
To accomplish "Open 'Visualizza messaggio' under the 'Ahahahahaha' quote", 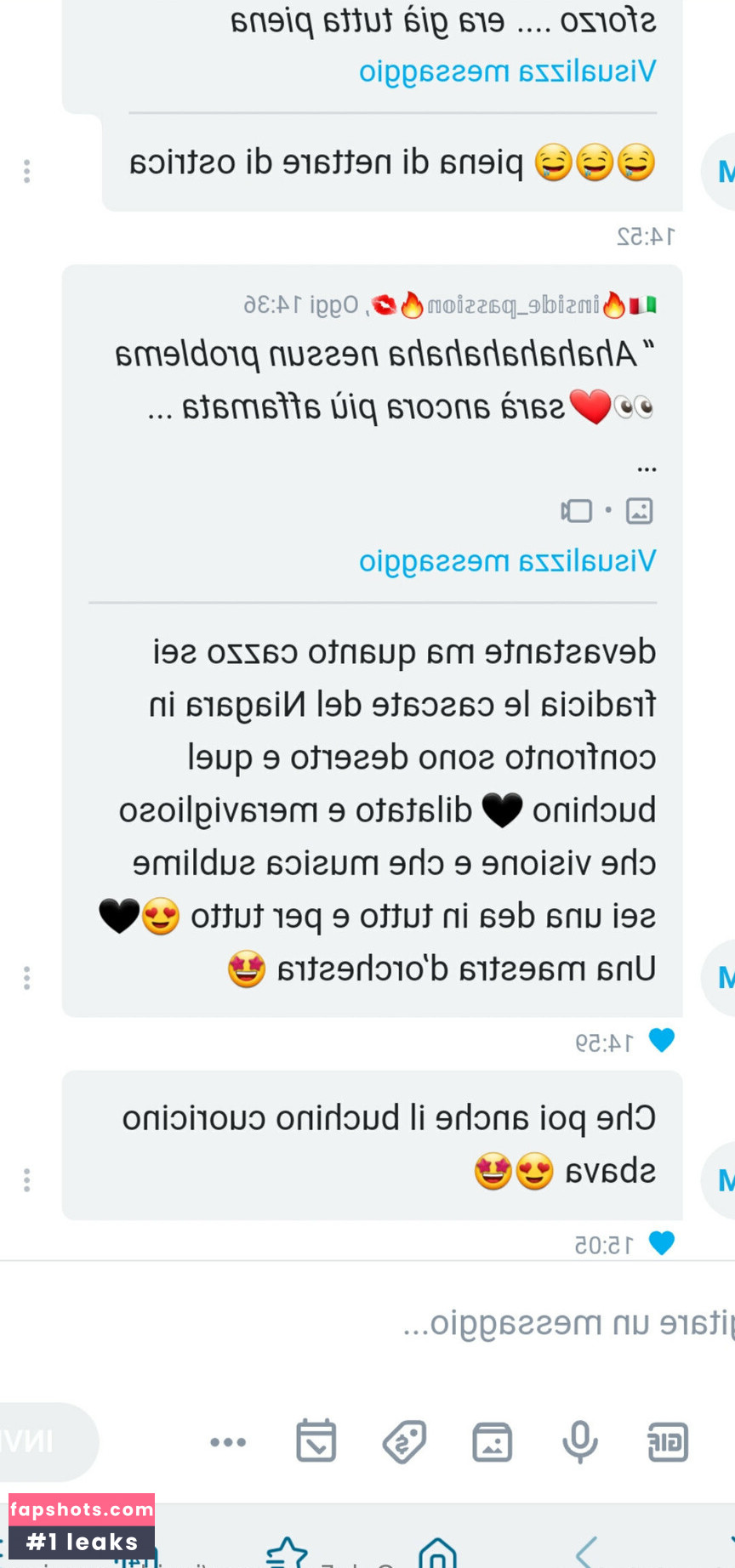I will [x=507, y=561].
